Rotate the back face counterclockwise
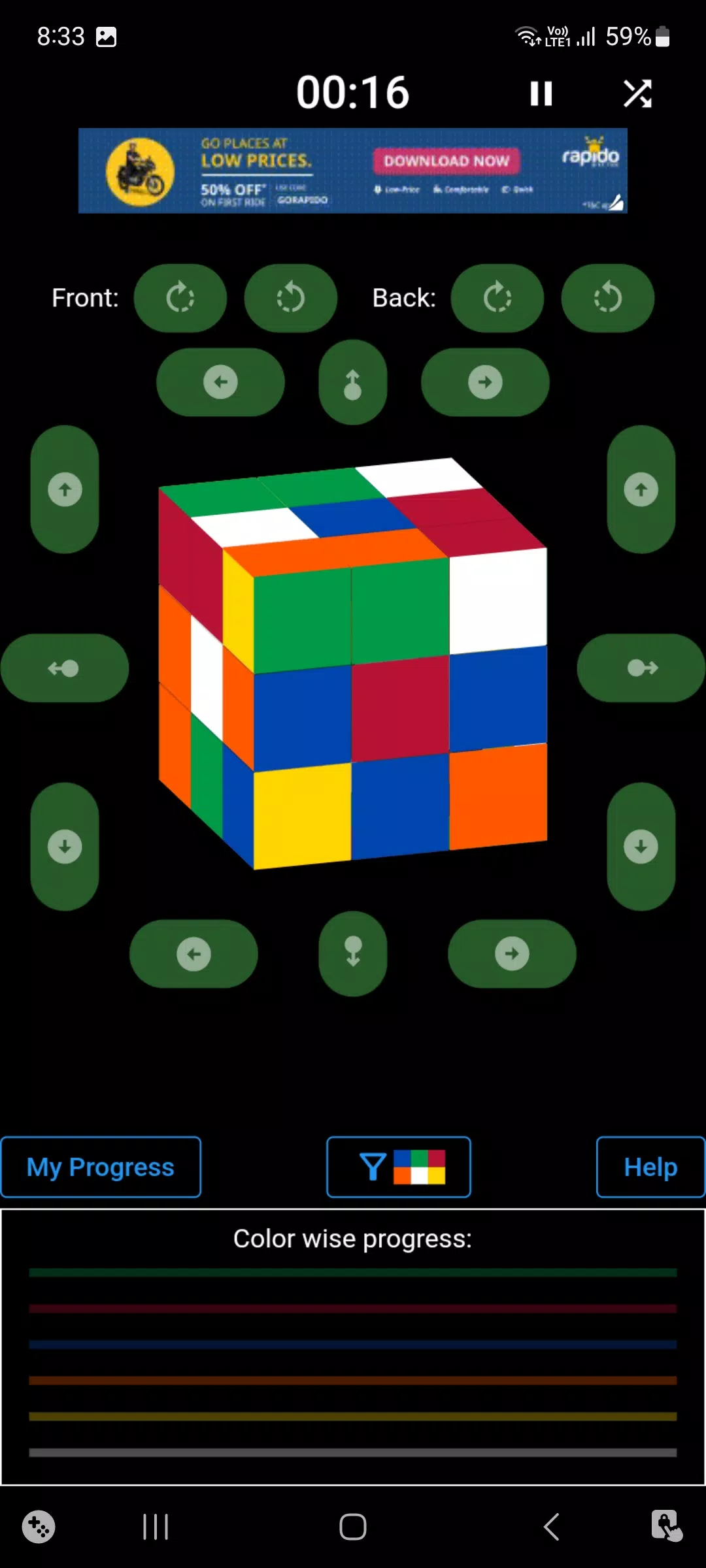 point(607,298)
